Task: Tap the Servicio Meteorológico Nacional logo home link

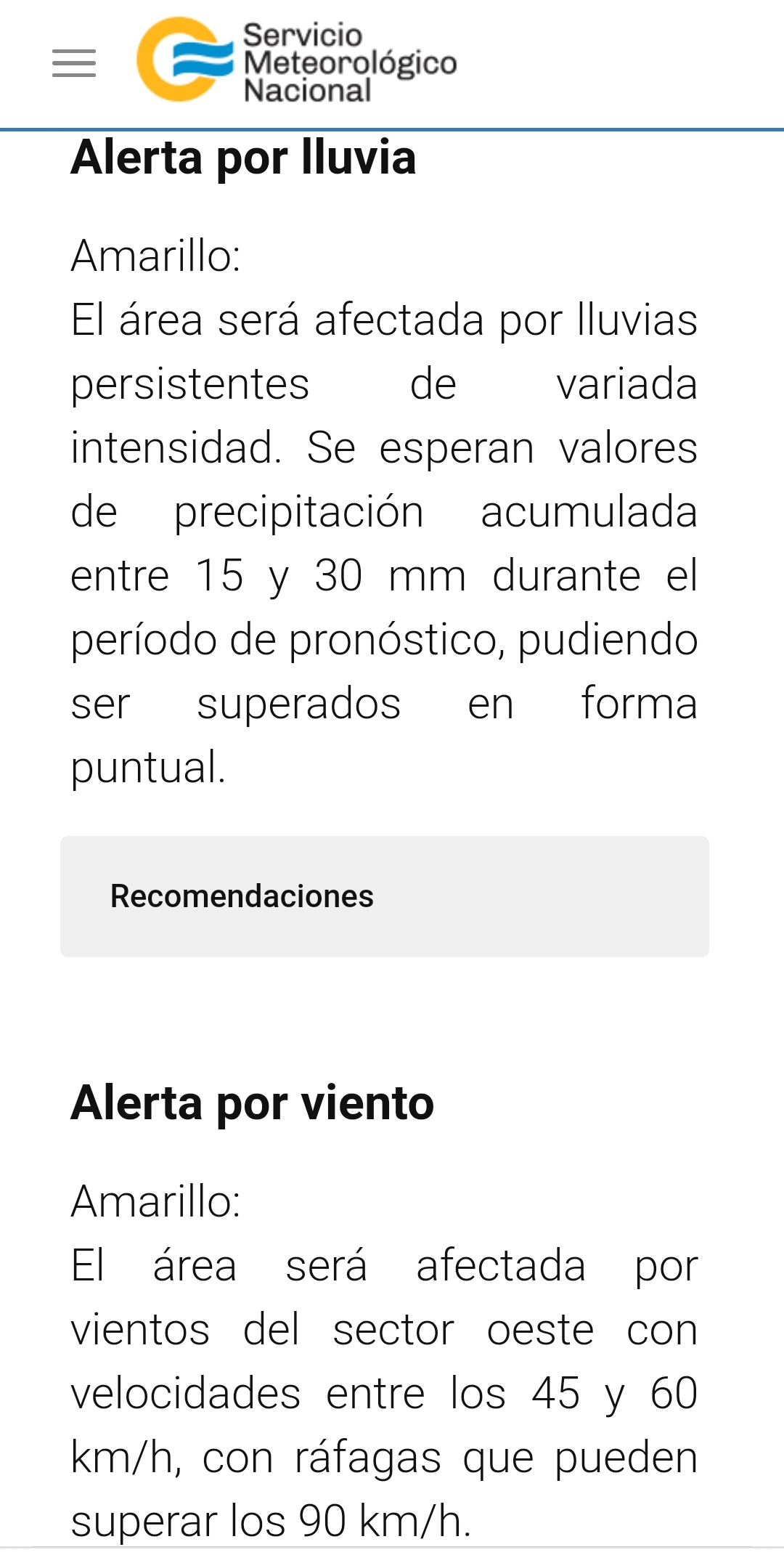Action: click(x=297, y=61)
